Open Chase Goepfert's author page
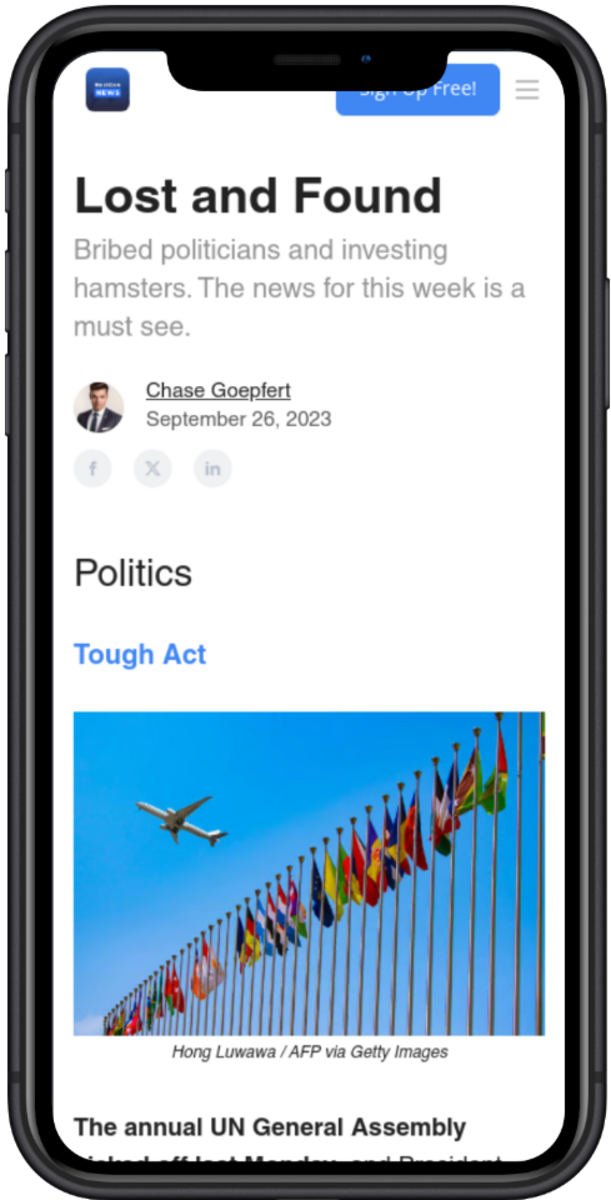This screenshot has width=611, height=1200. tap(218, 390)
